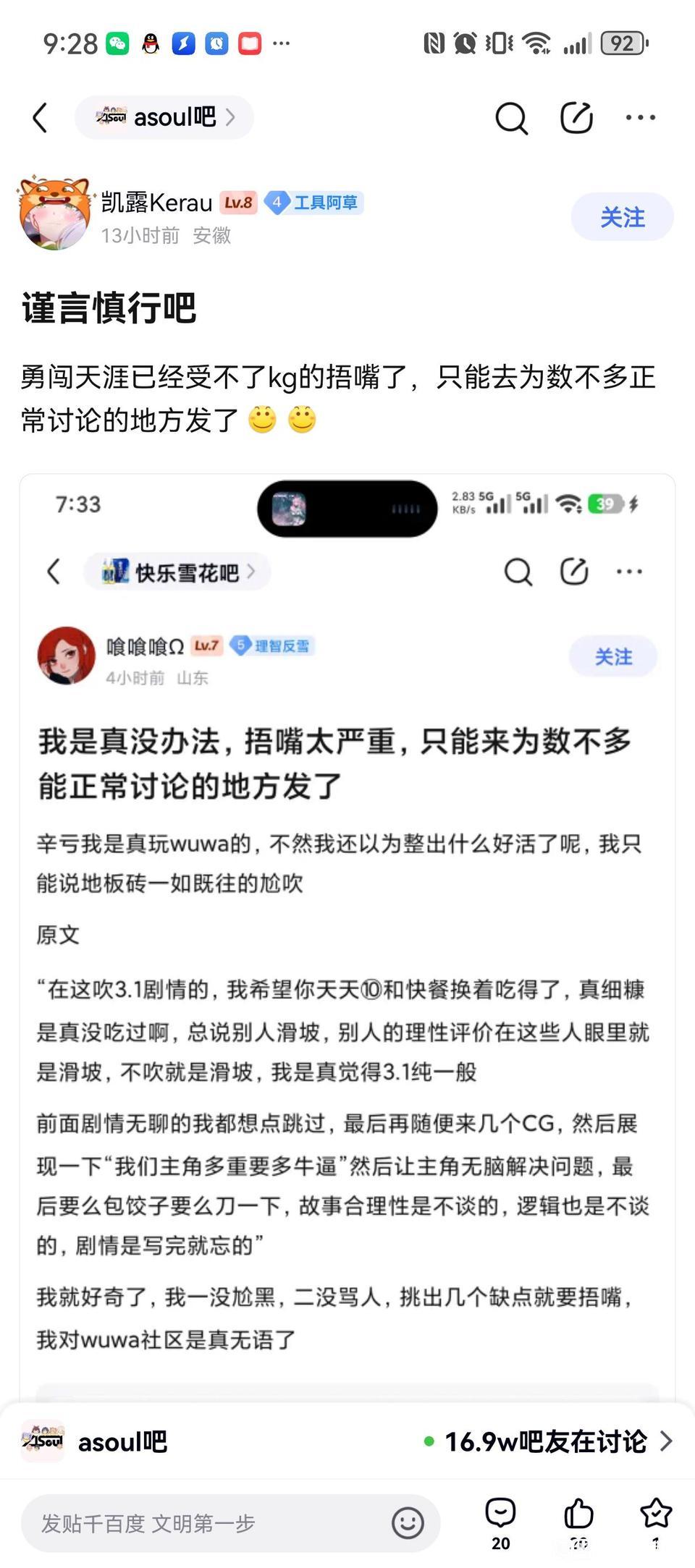This screenshot has width=695, height=1568.
Task: Like this post with the thumbs-up
Action: (x=578, y=1522)
